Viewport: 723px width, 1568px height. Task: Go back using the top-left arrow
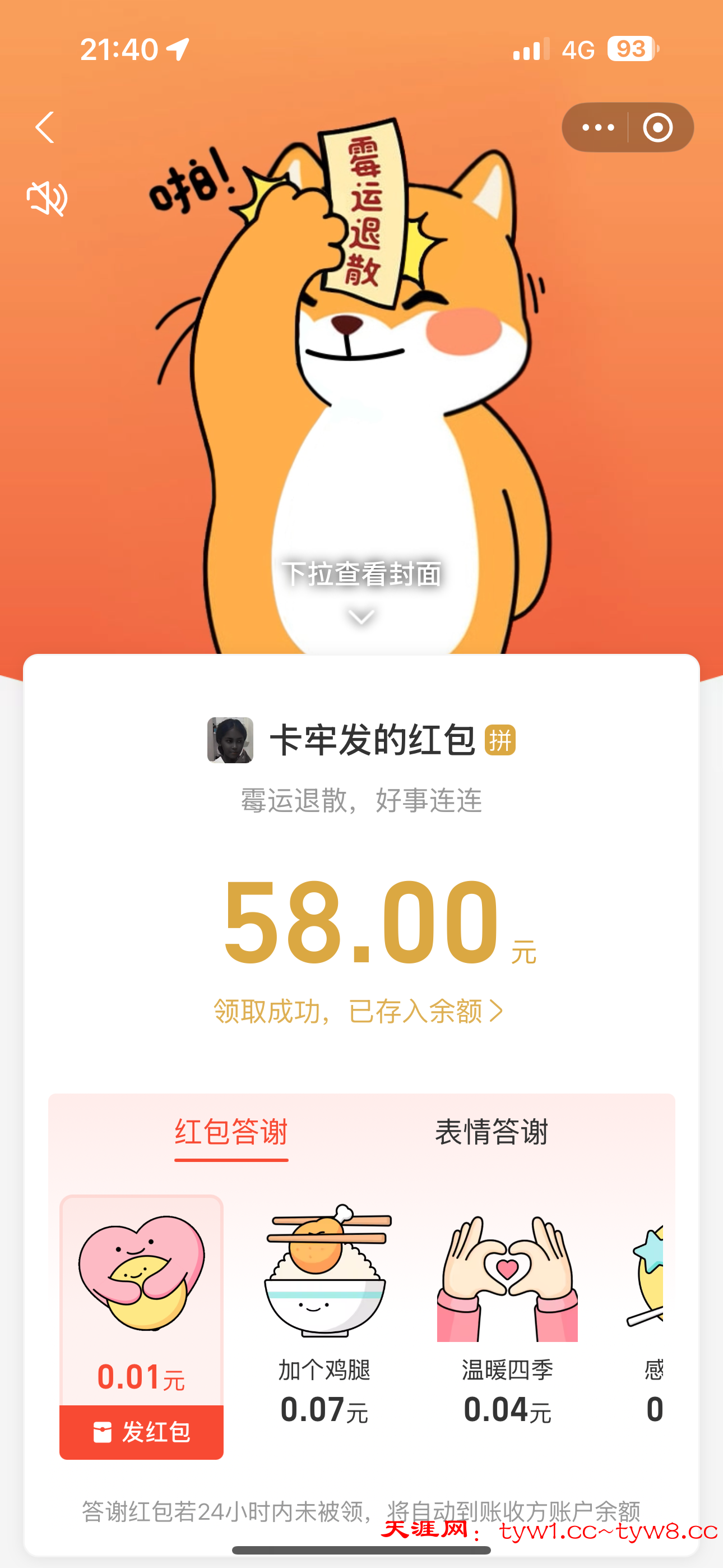coord(44,127)
